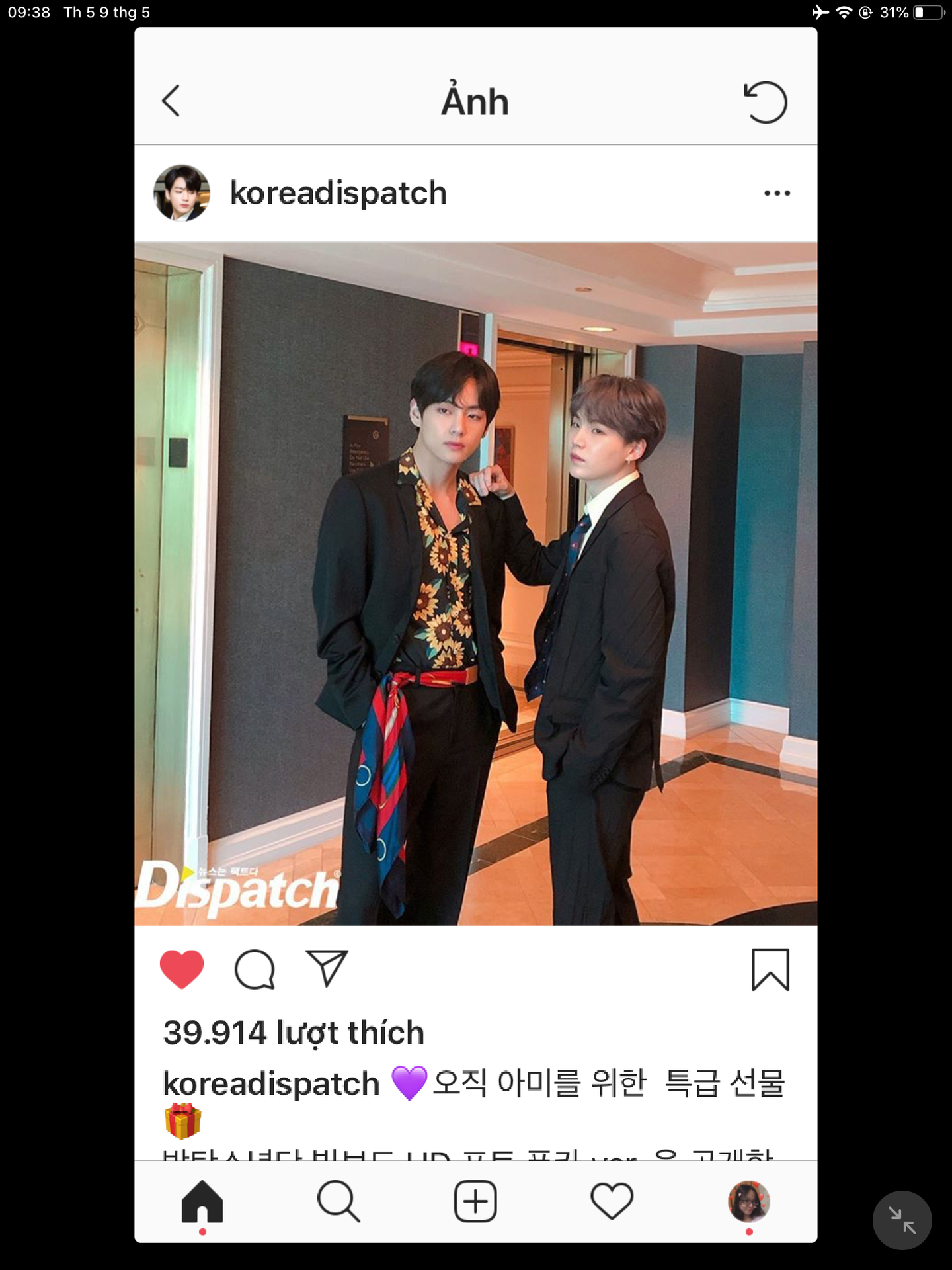Create a new post with the plus tab
Screen dimensions: 952x1270
(475, 1201)
